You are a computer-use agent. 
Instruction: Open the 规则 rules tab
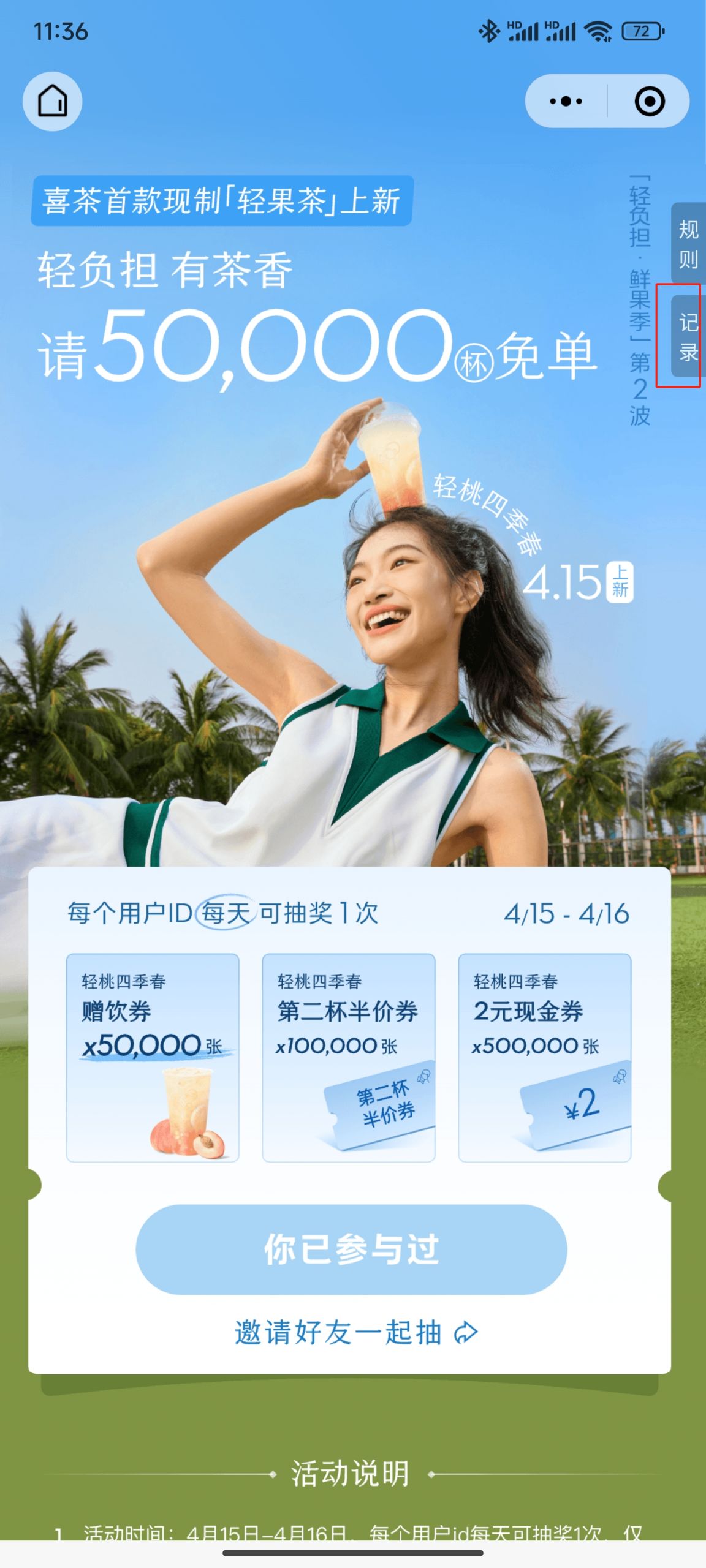click(x=688, y=244)
